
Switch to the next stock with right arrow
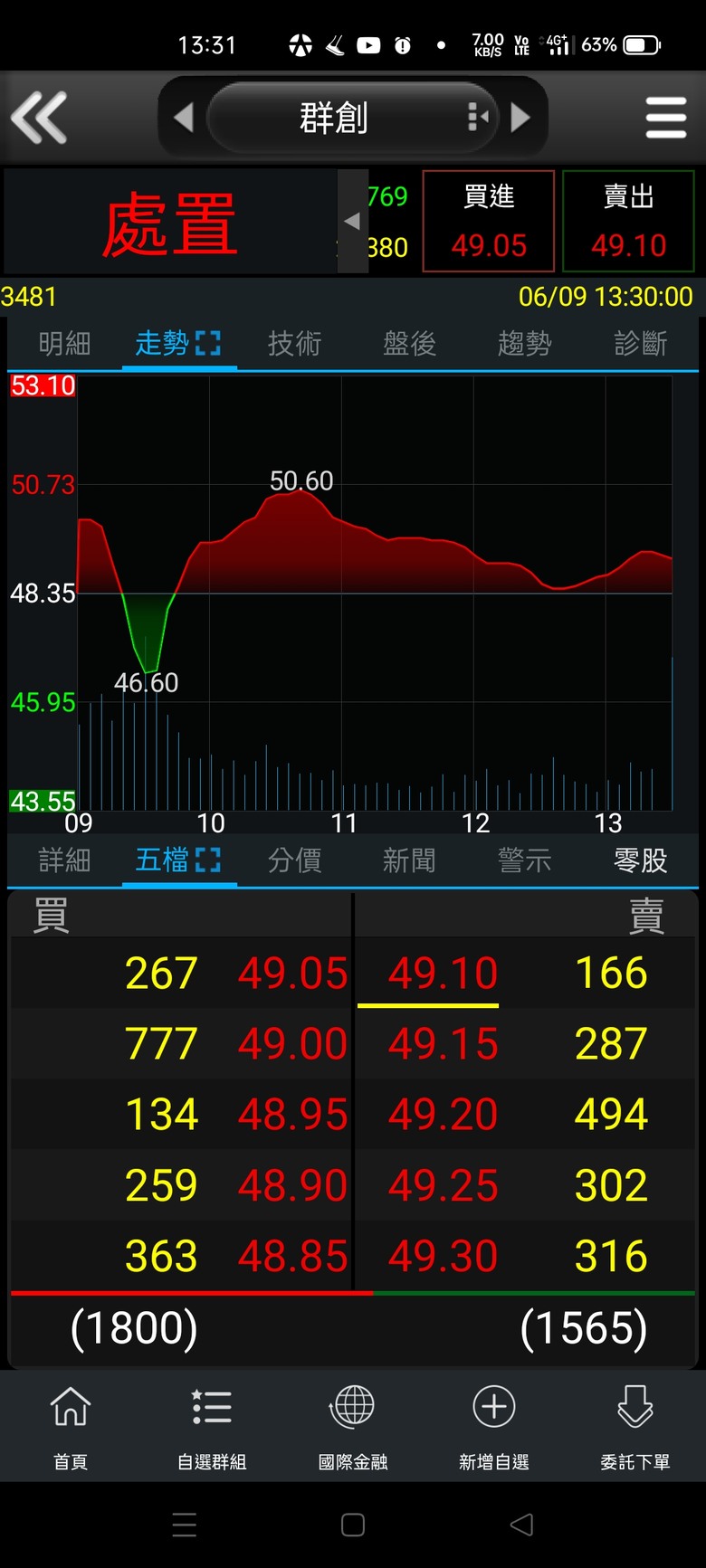520,118
